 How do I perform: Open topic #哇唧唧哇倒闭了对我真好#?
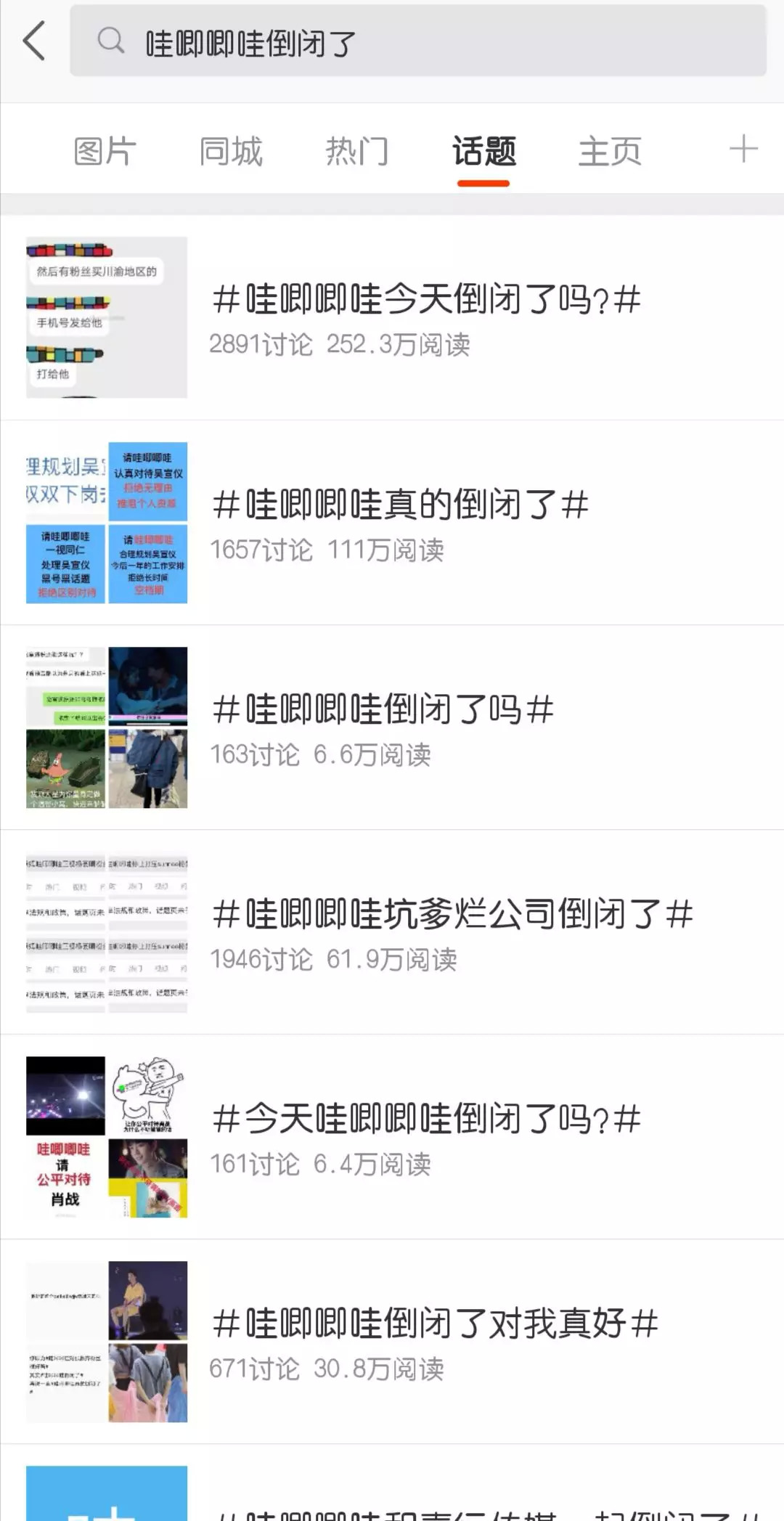point(435,1324)
